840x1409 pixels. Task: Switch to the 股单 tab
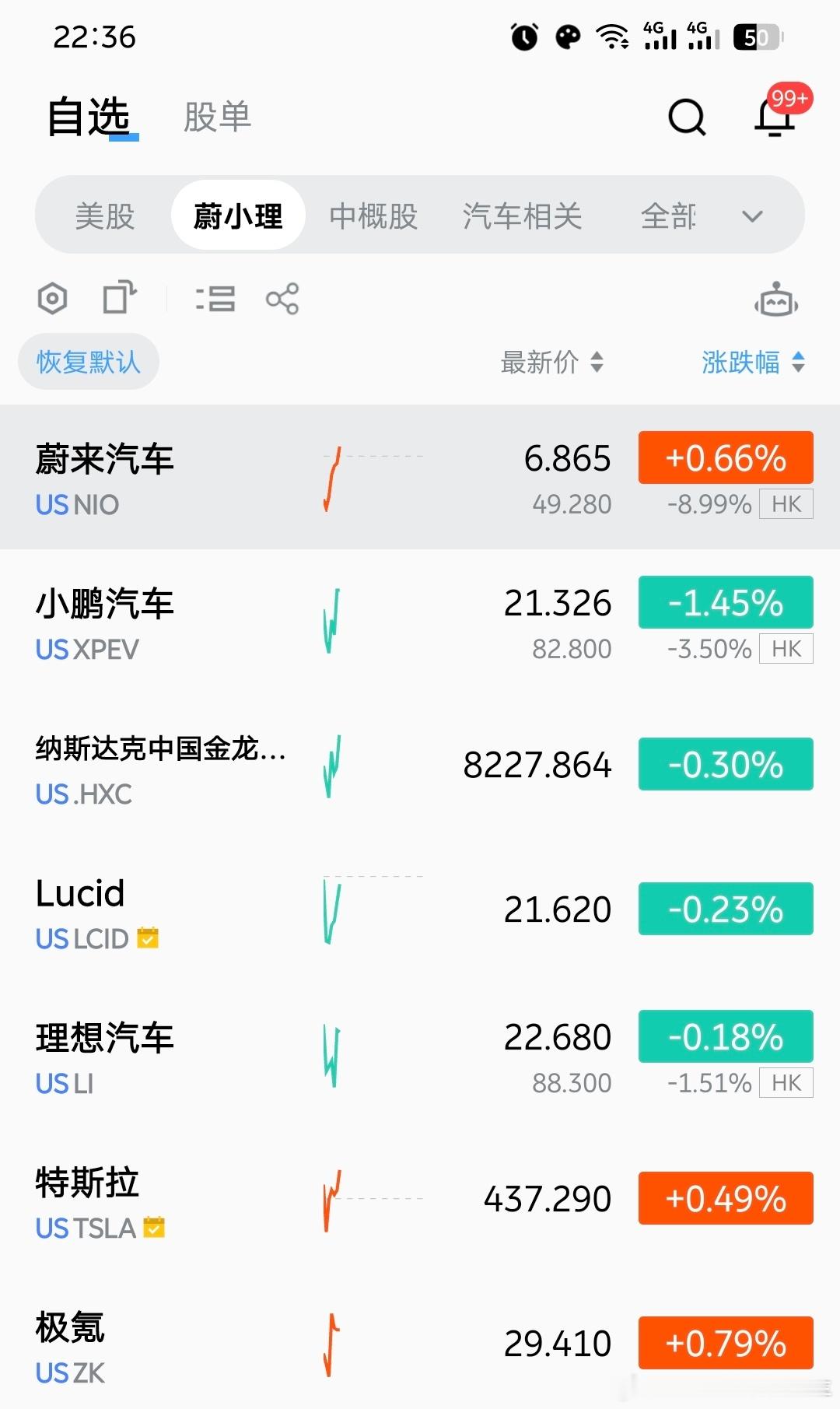[x=217, y=117]
